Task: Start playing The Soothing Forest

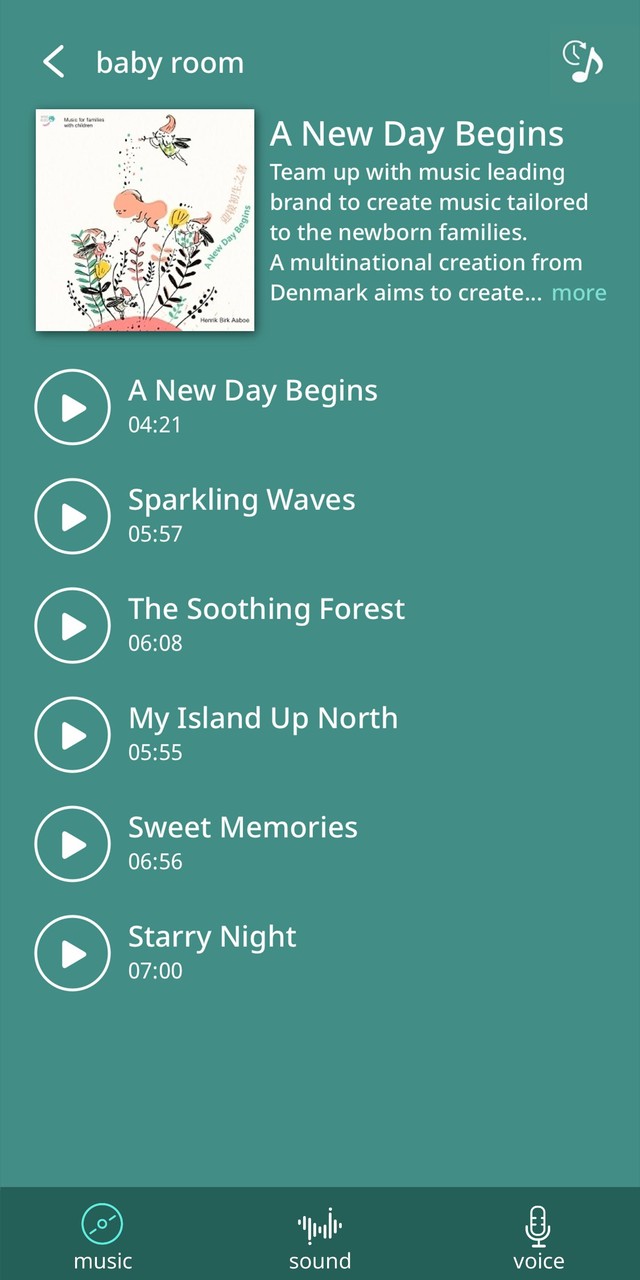Action: point(72,625)
